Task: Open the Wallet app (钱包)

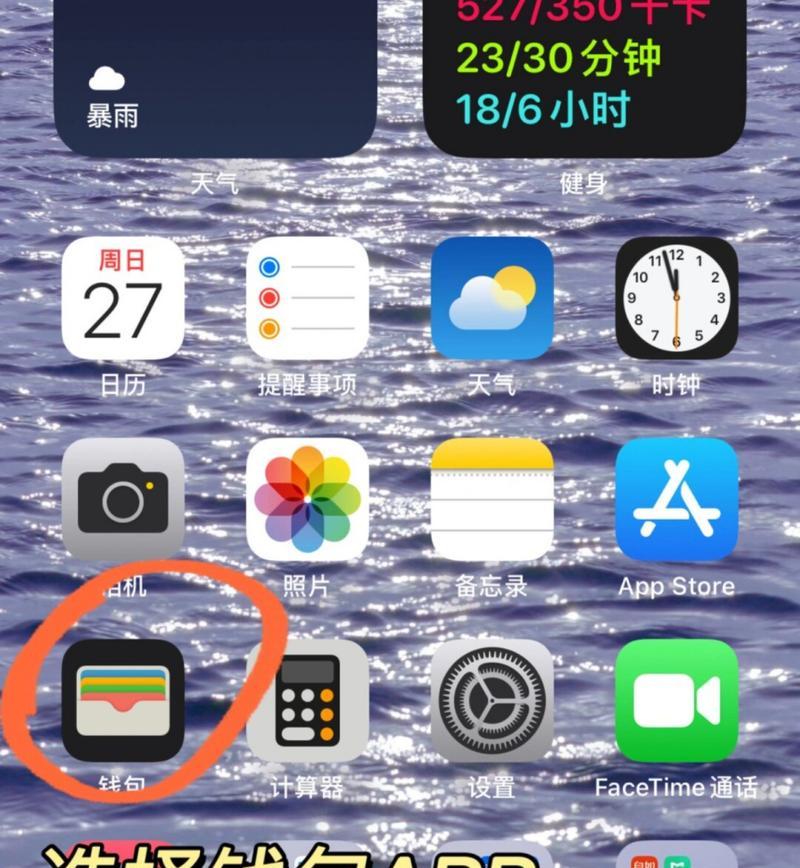Action: point(123,700)
